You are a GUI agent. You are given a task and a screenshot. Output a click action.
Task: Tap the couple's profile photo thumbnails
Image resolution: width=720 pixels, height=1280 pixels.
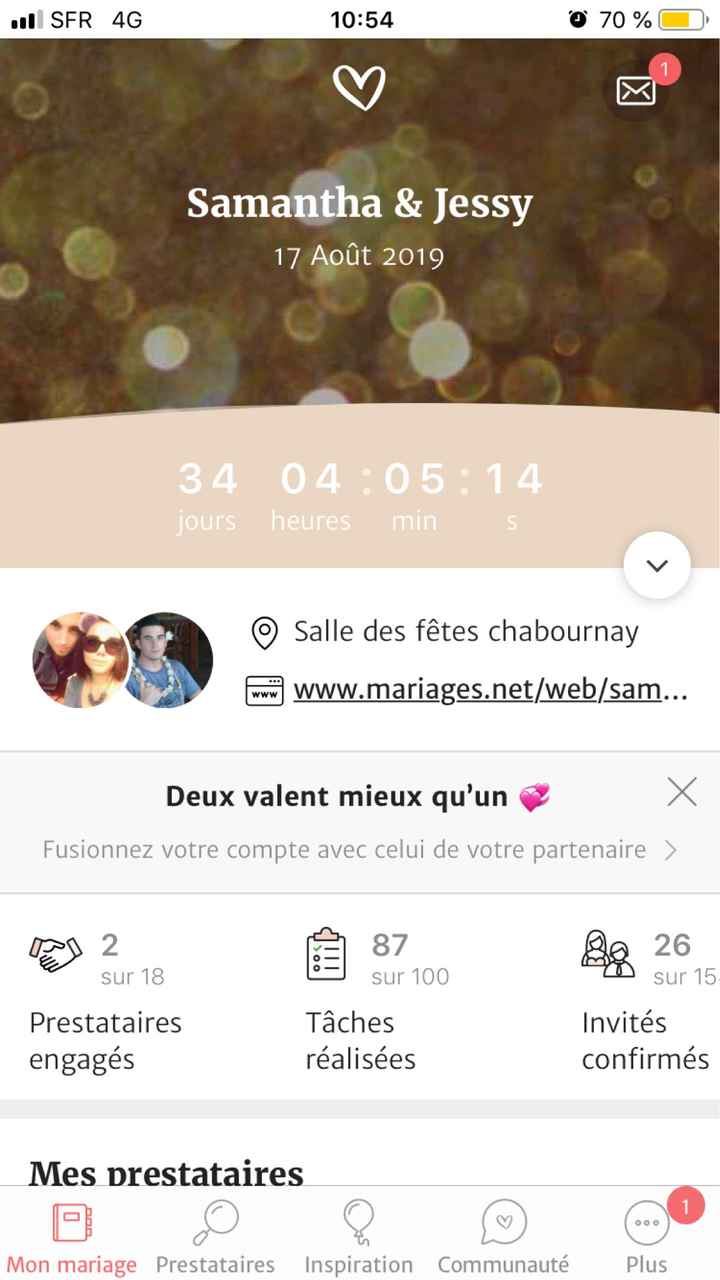pyautogui.click(x=122, y=660)
